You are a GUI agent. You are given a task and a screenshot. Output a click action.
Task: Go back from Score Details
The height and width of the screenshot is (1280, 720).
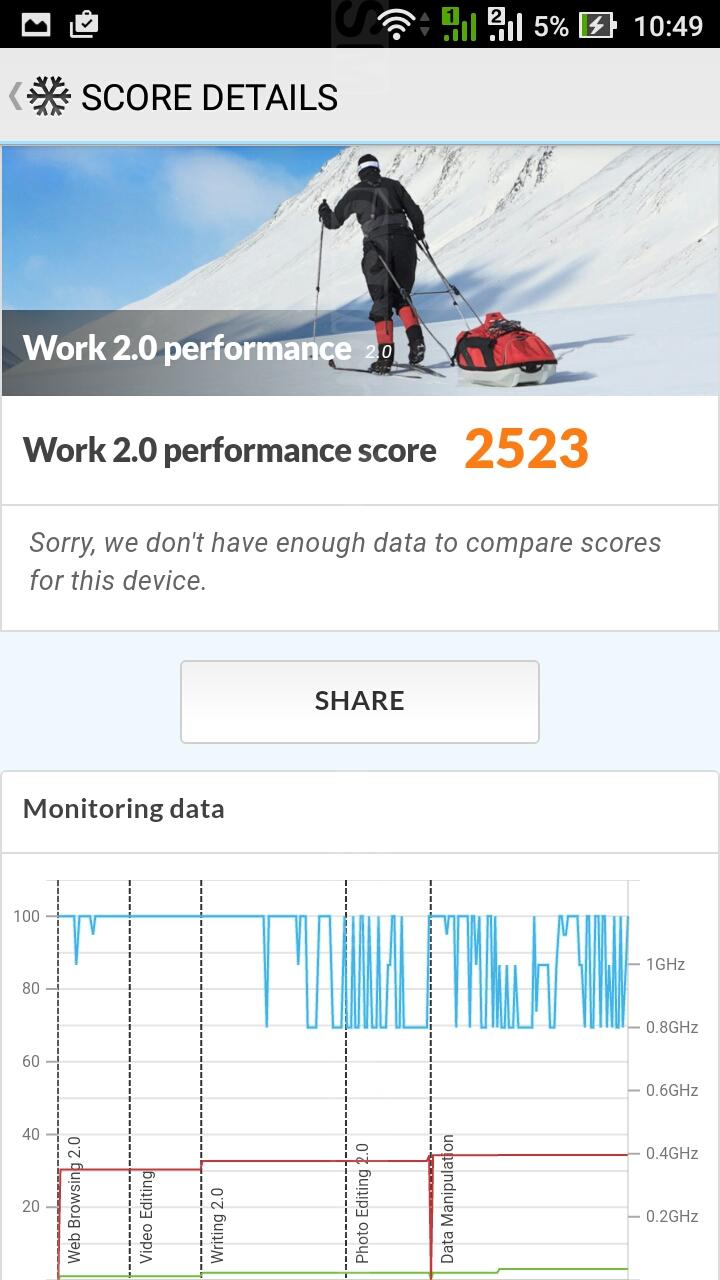38,97
